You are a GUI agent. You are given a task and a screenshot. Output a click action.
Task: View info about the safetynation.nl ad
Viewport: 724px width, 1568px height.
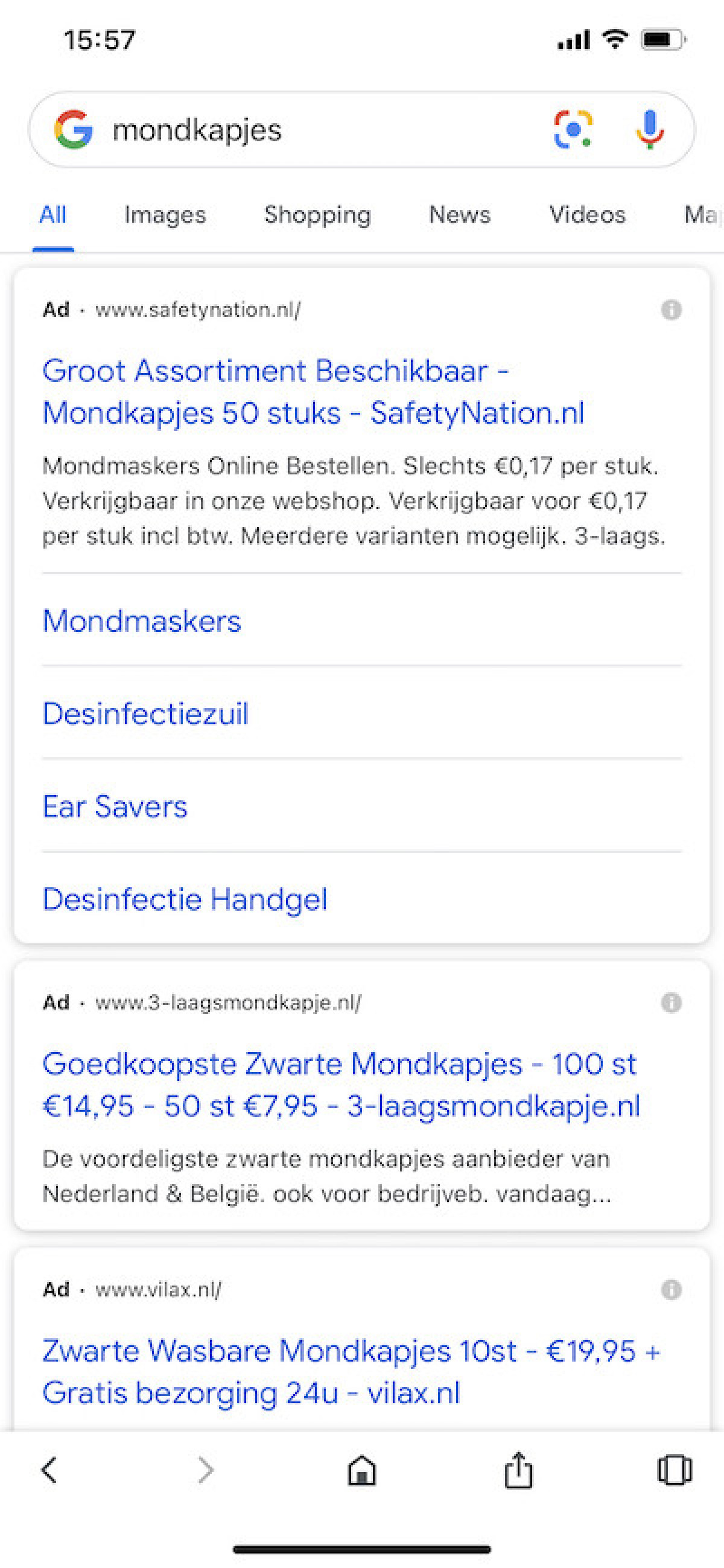(670, 310)
